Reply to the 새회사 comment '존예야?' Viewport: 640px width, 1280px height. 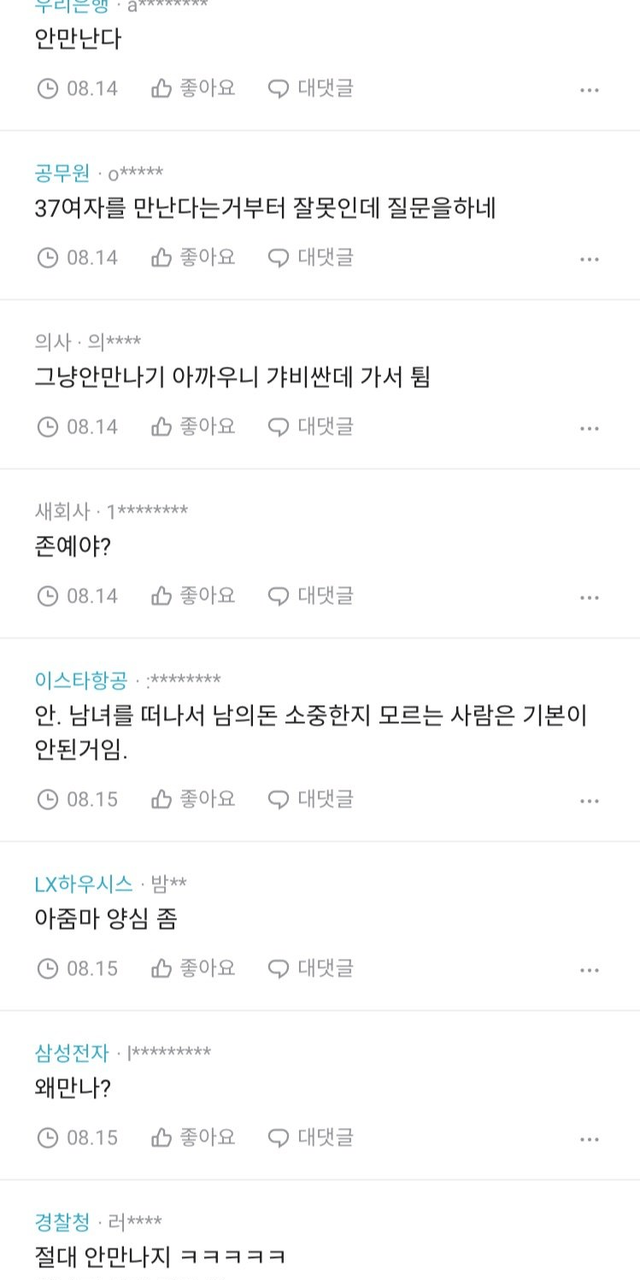pyautogui.click(x=311, y=595)
